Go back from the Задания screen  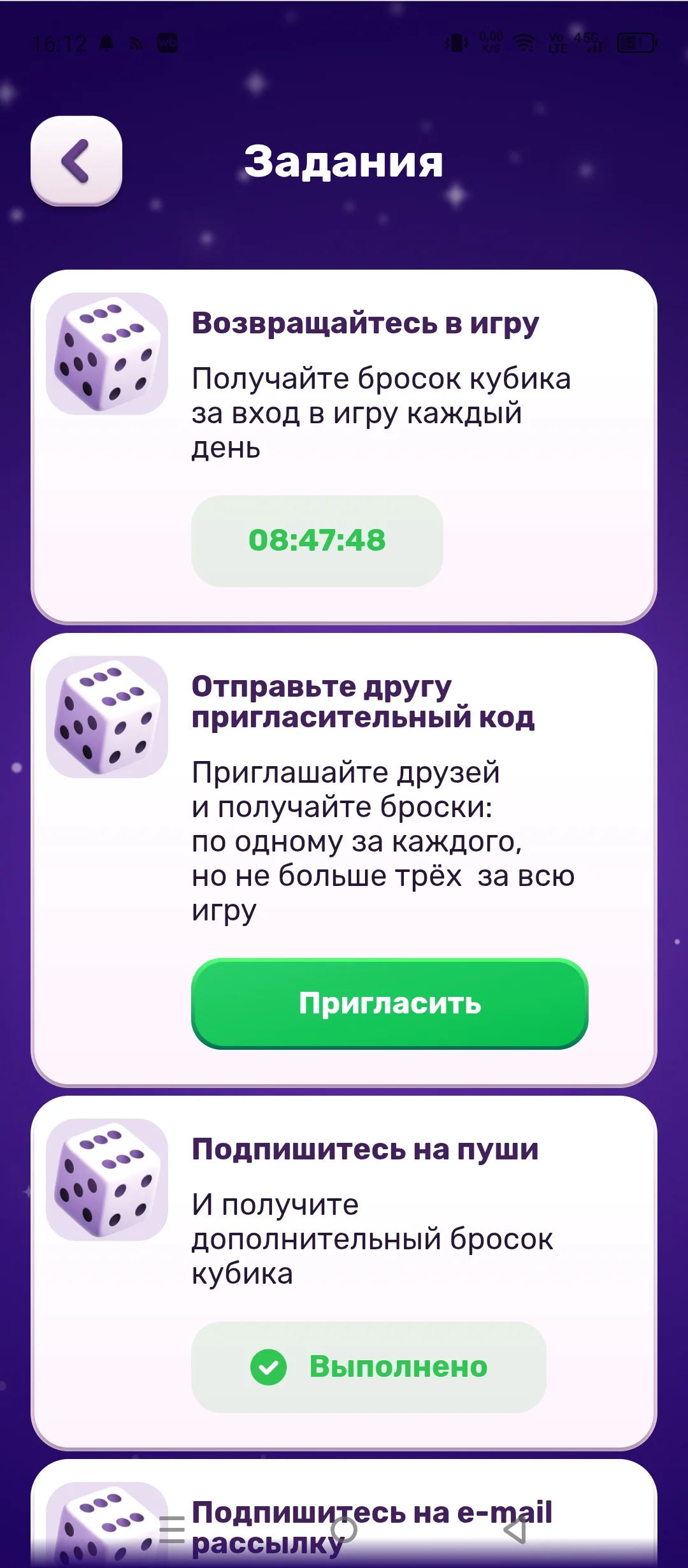(76, 161)
